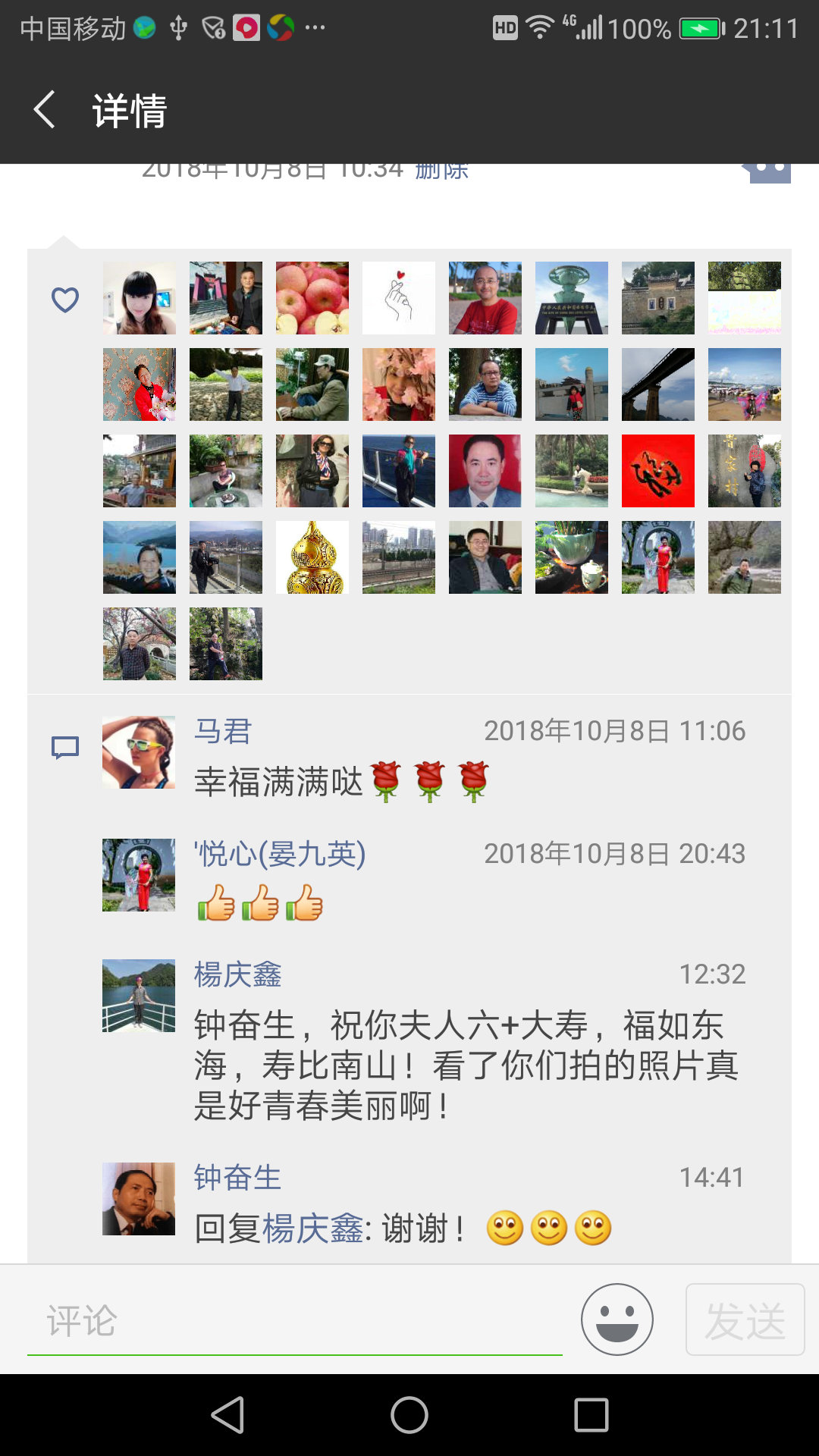Open the golden gourd avatar in likes
The height and width of the screenshot is (1456, 819).
(x=312, y=557)
